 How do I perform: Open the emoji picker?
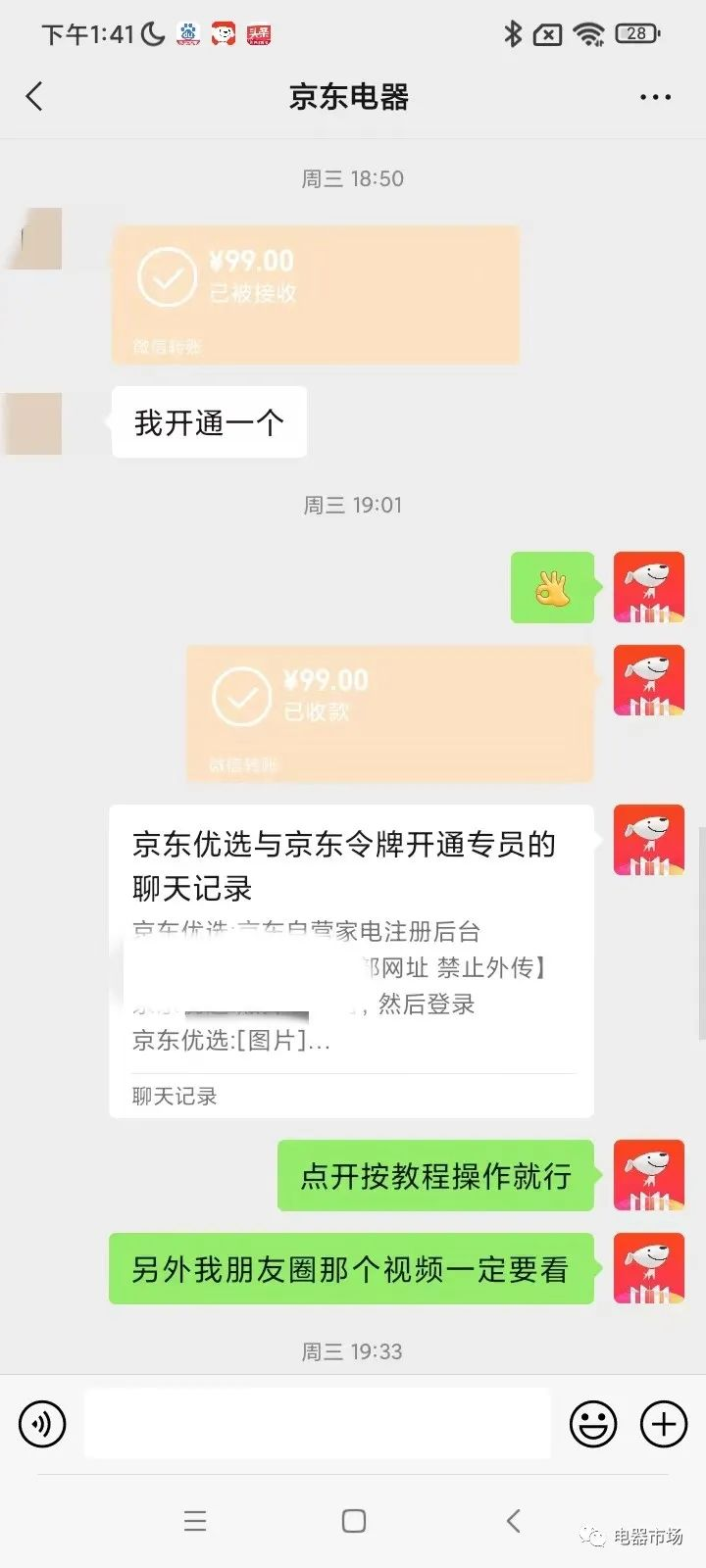click(x=593, y=1423)
